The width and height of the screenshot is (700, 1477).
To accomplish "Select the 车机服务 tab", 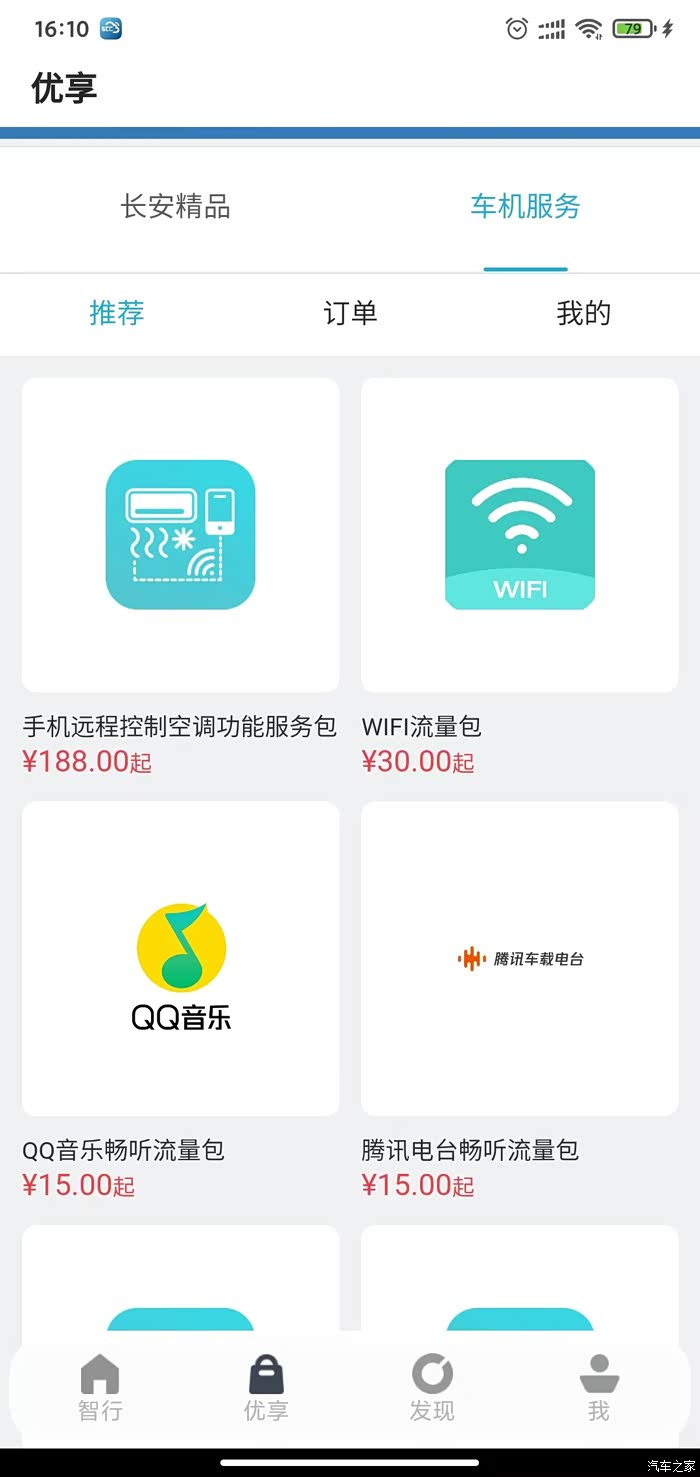I will (x=525, y=207).
